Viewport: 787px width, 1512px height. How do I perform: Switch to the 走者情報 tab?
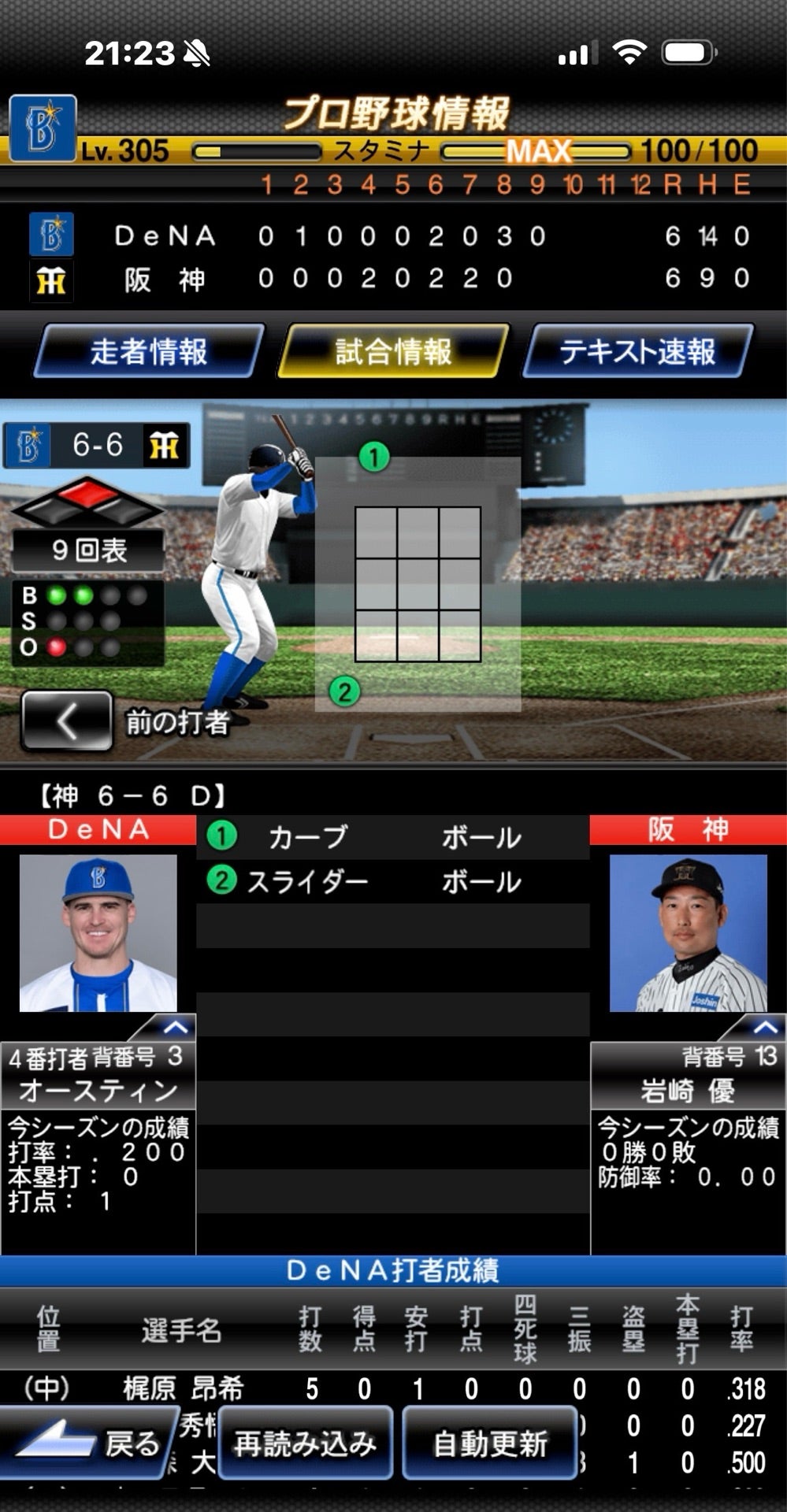coord(148,351)
